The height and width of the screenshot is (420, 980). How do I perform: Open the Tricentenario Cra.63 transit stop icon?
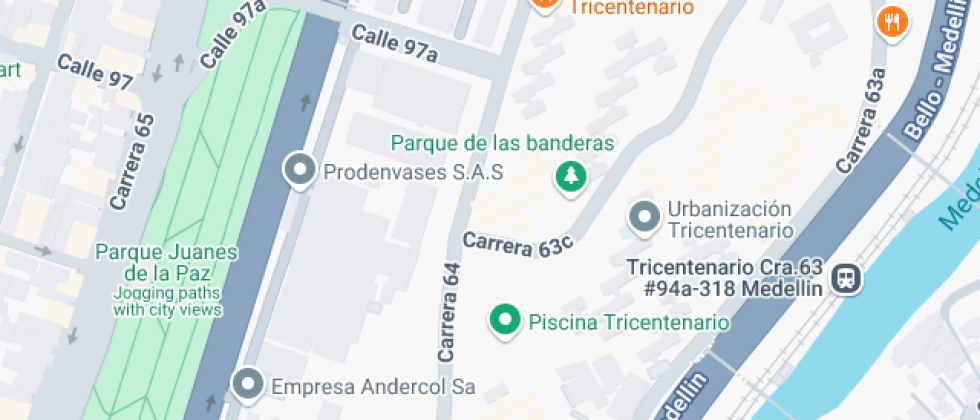[847, 278]
